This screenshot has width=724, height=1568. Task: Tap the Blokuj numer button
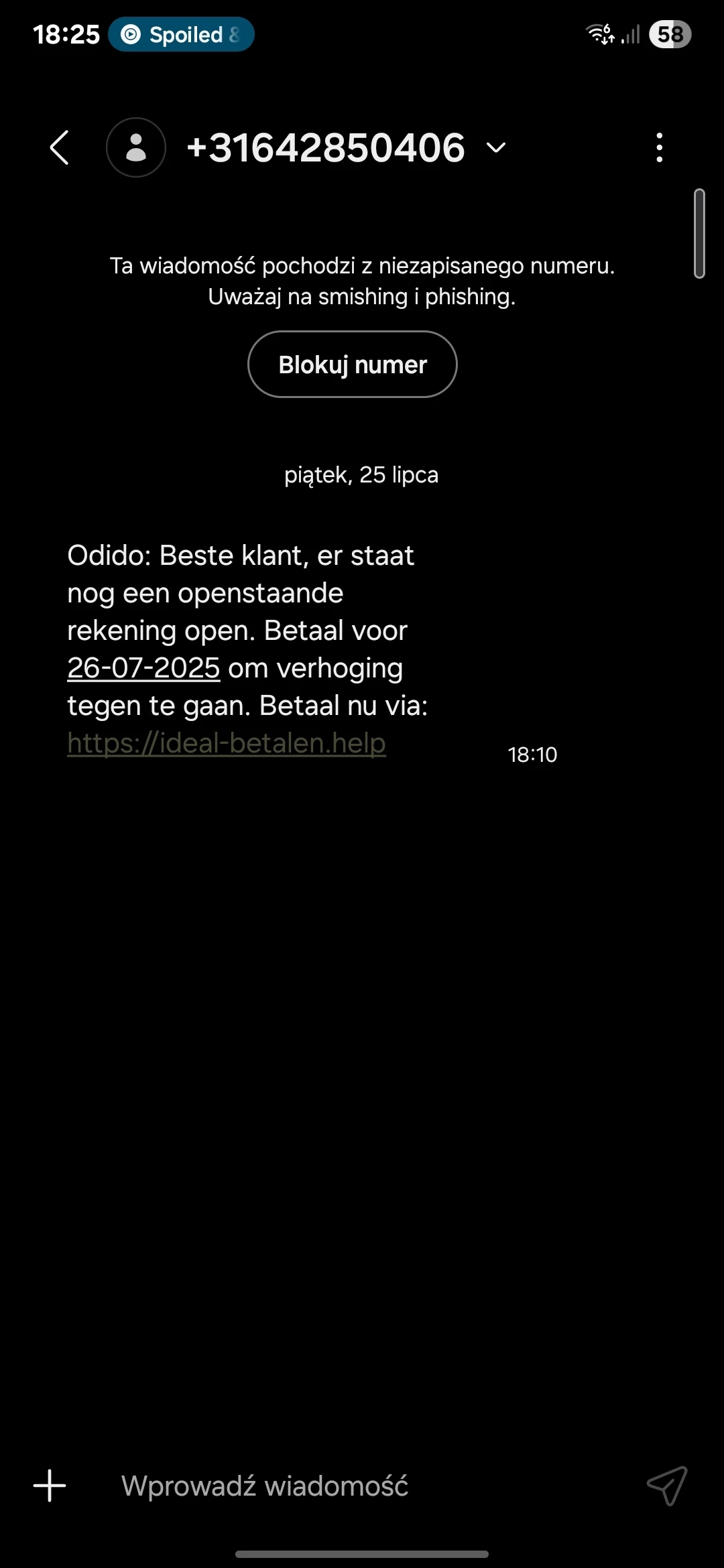[x=353, y=365]
